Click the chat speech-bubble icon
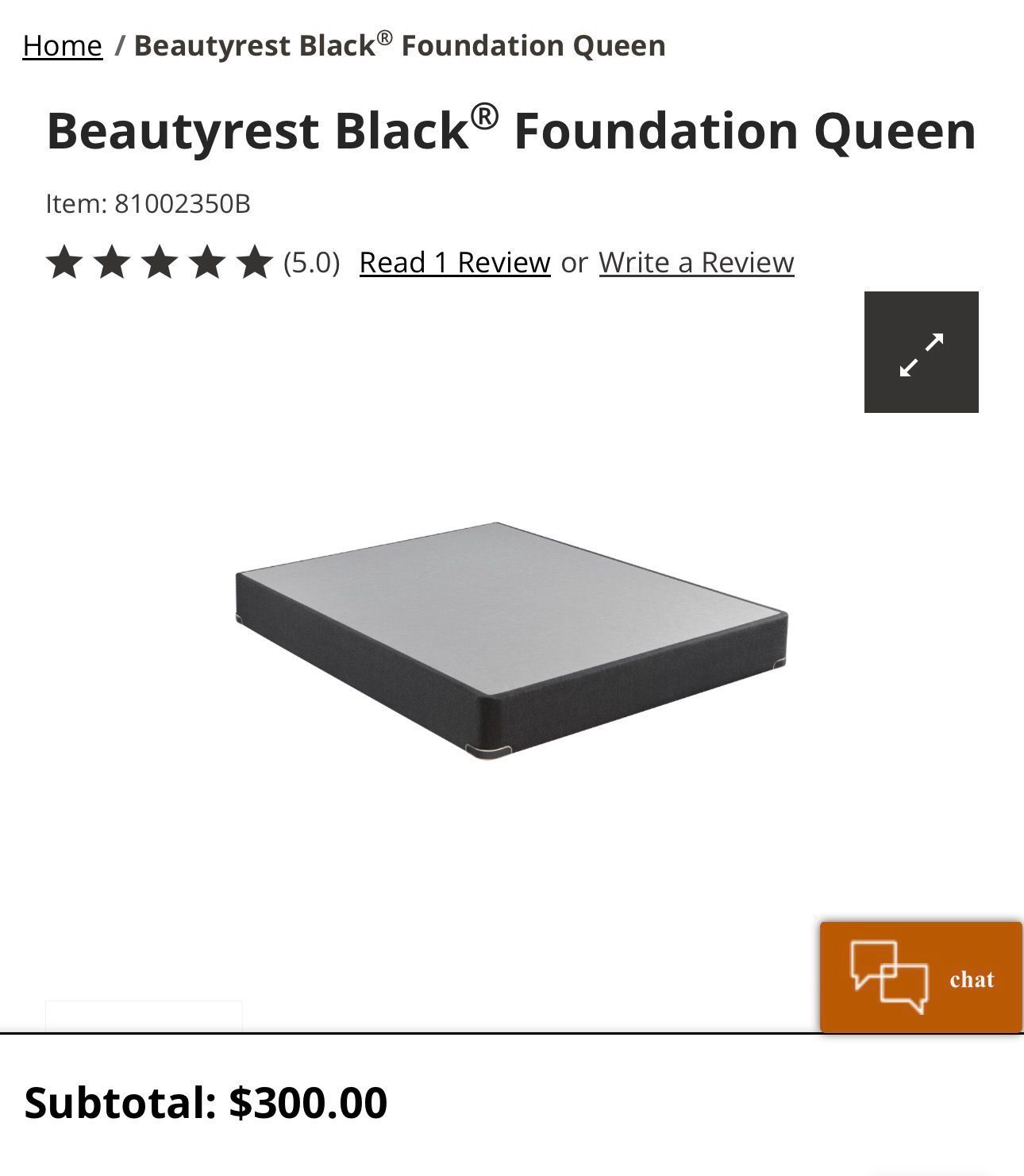 pyautogui.click(x=889, y=977)
